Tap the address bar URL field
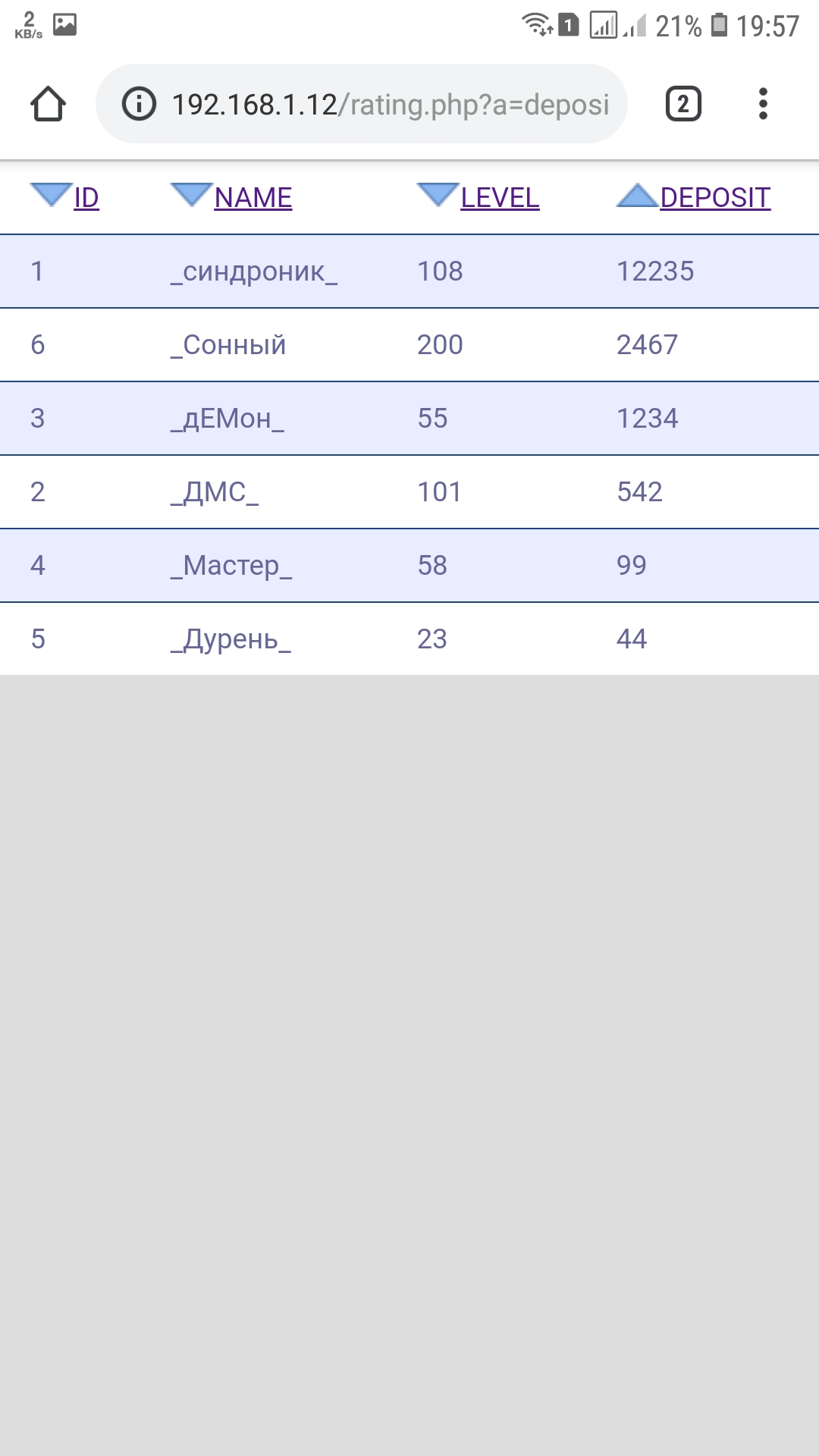Screen dimensions: 819x1456 click(390, 105)
